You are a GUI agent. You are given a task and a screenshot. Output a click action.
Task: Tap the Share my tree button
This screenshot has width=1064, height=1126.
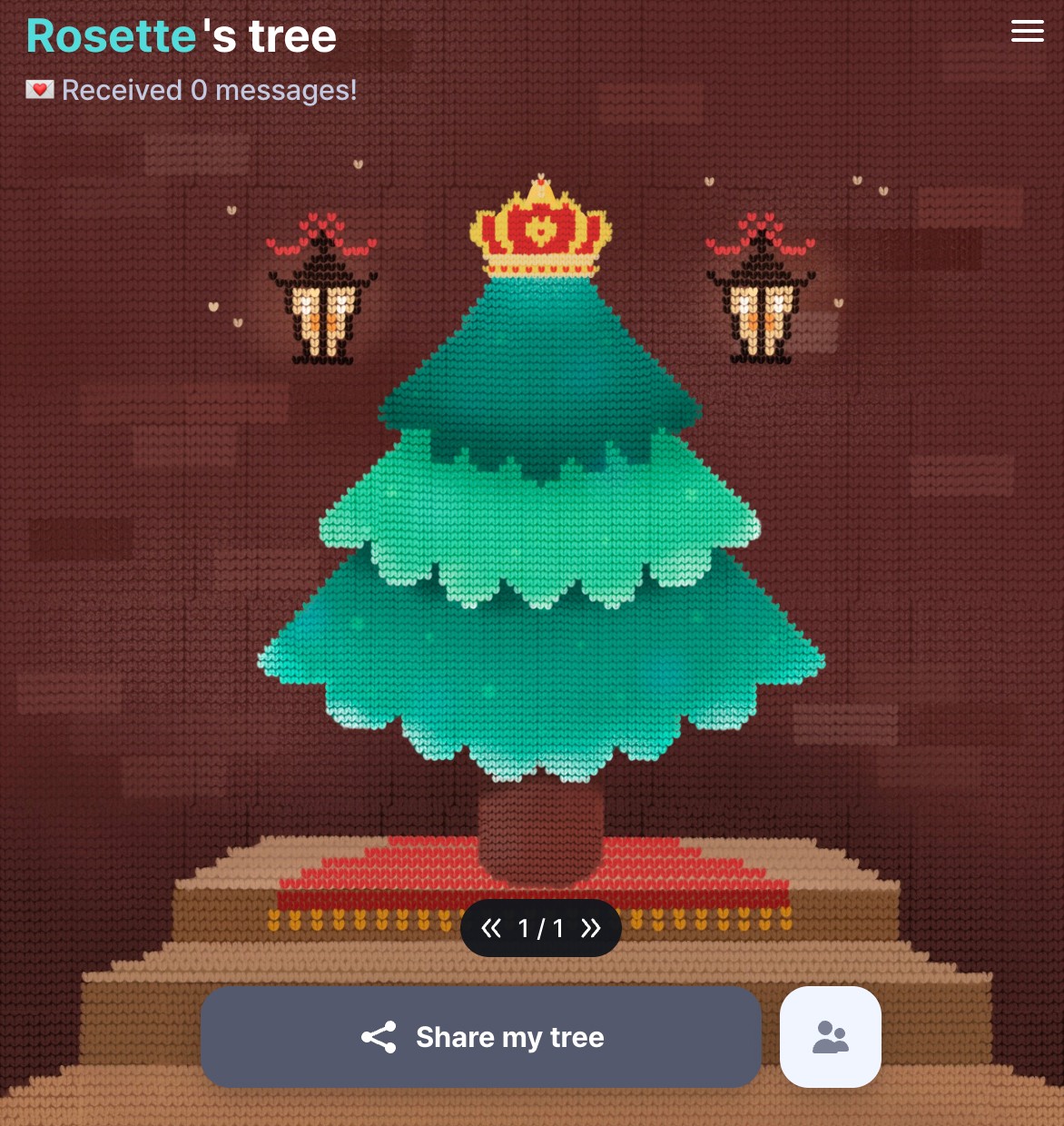481,1037
